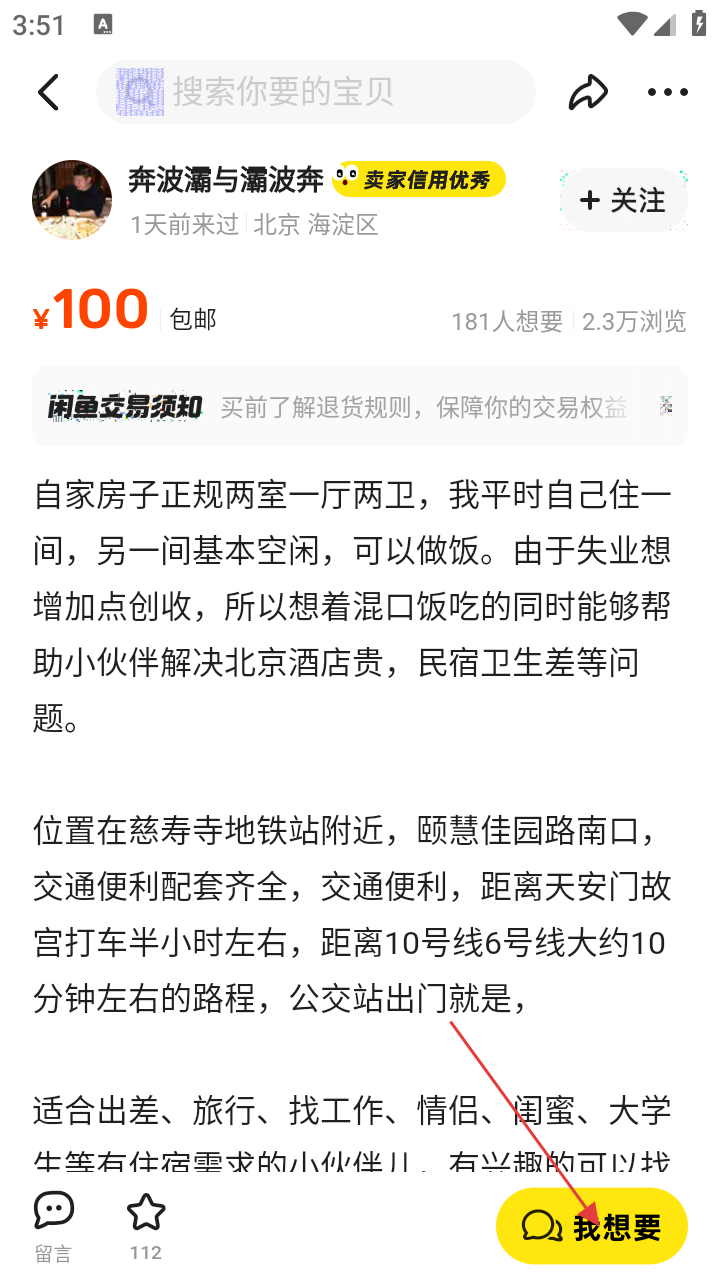Follow the seller with 关注
Image resolution: width=720 pixels, height=1280 pixels.
623,200
